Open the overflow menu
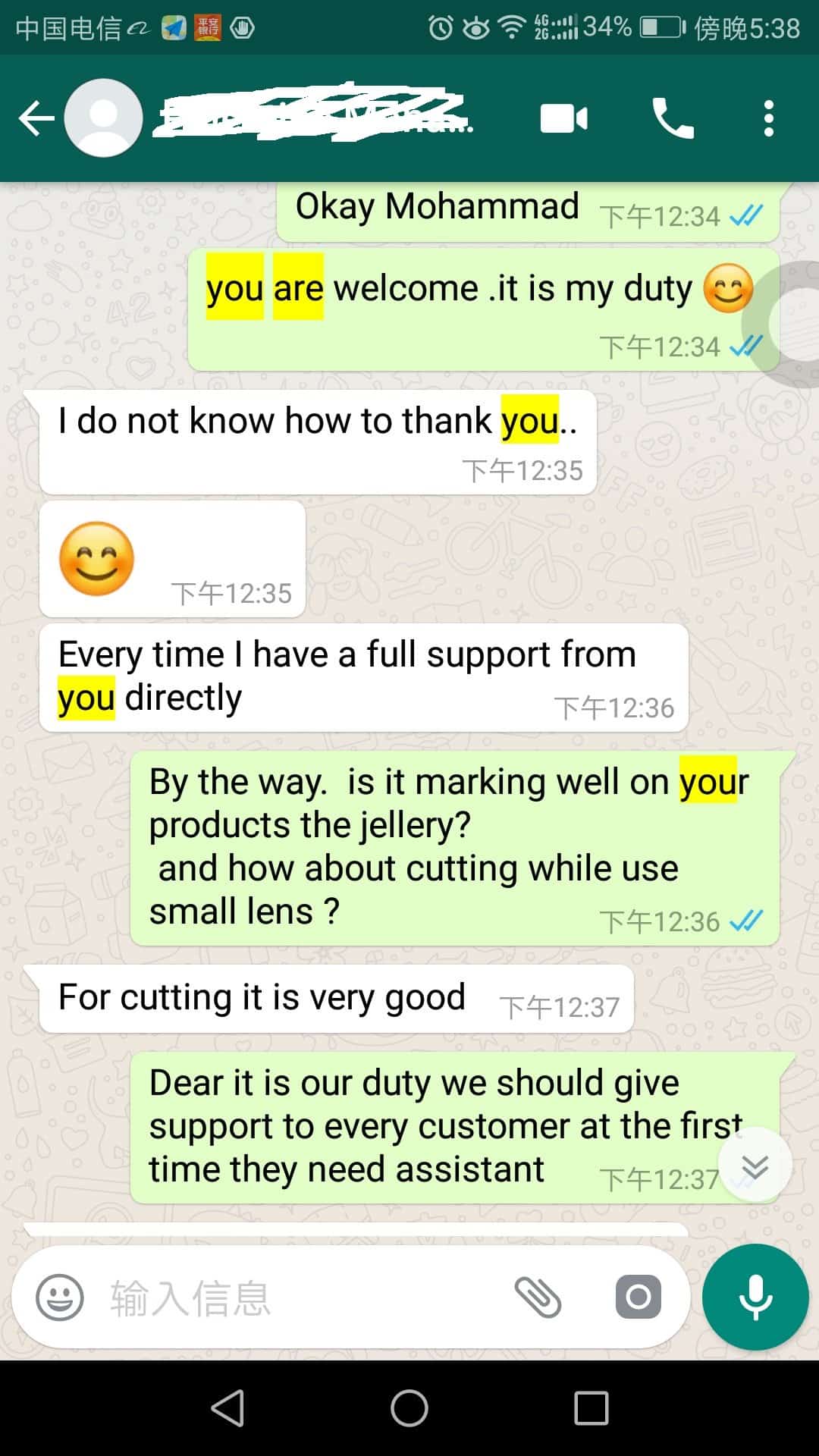 click(768, 119)
